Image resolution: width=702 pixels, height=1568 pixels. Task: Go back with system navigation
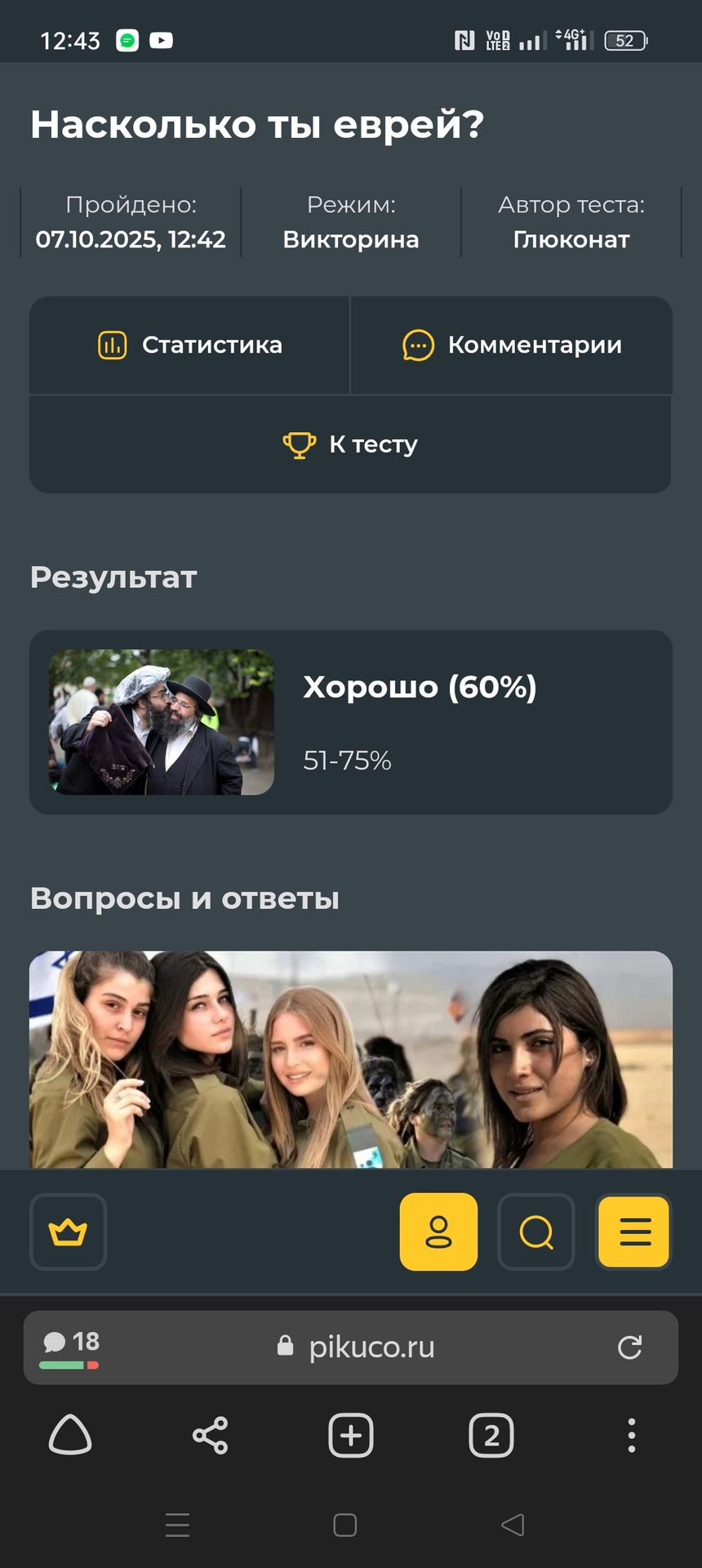[x=513, y=1525]
